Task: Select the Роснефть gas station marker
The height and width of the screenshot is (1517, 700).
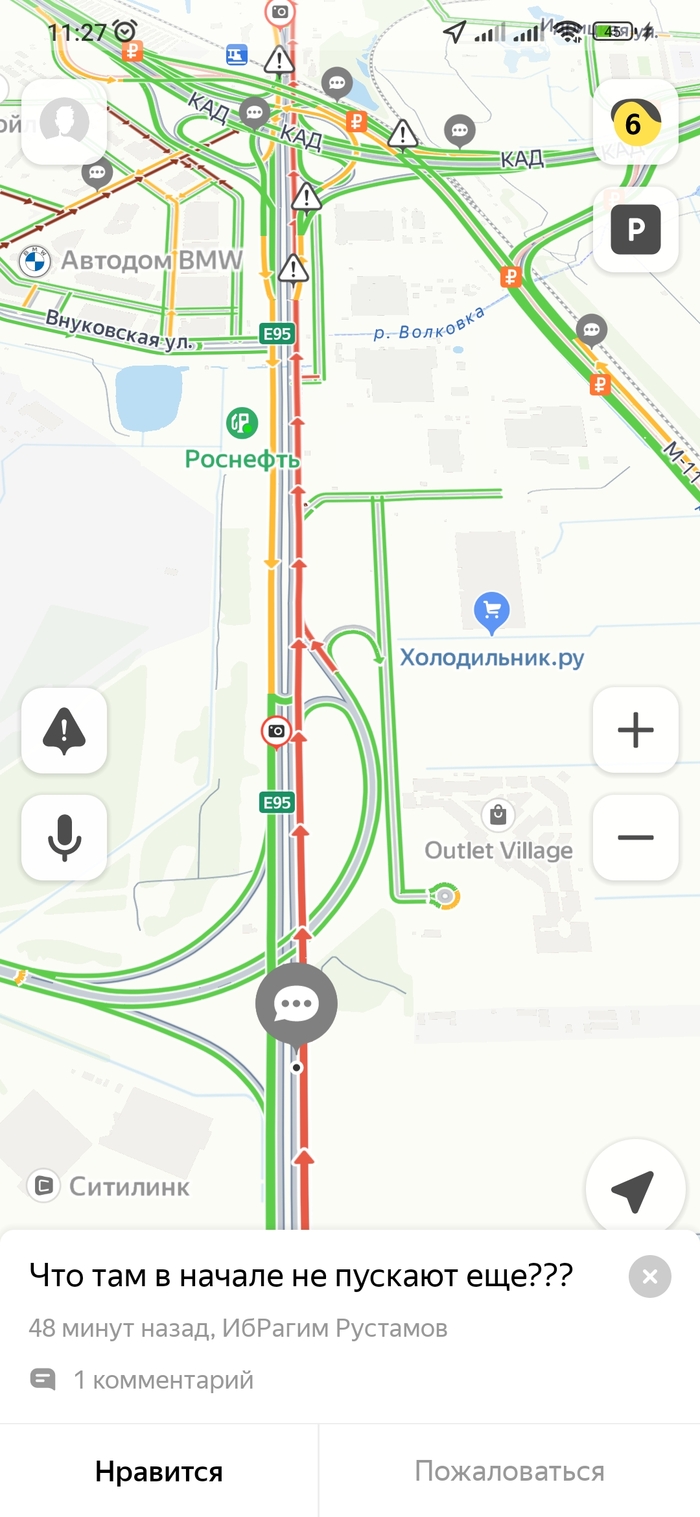Action: (241, 423)
